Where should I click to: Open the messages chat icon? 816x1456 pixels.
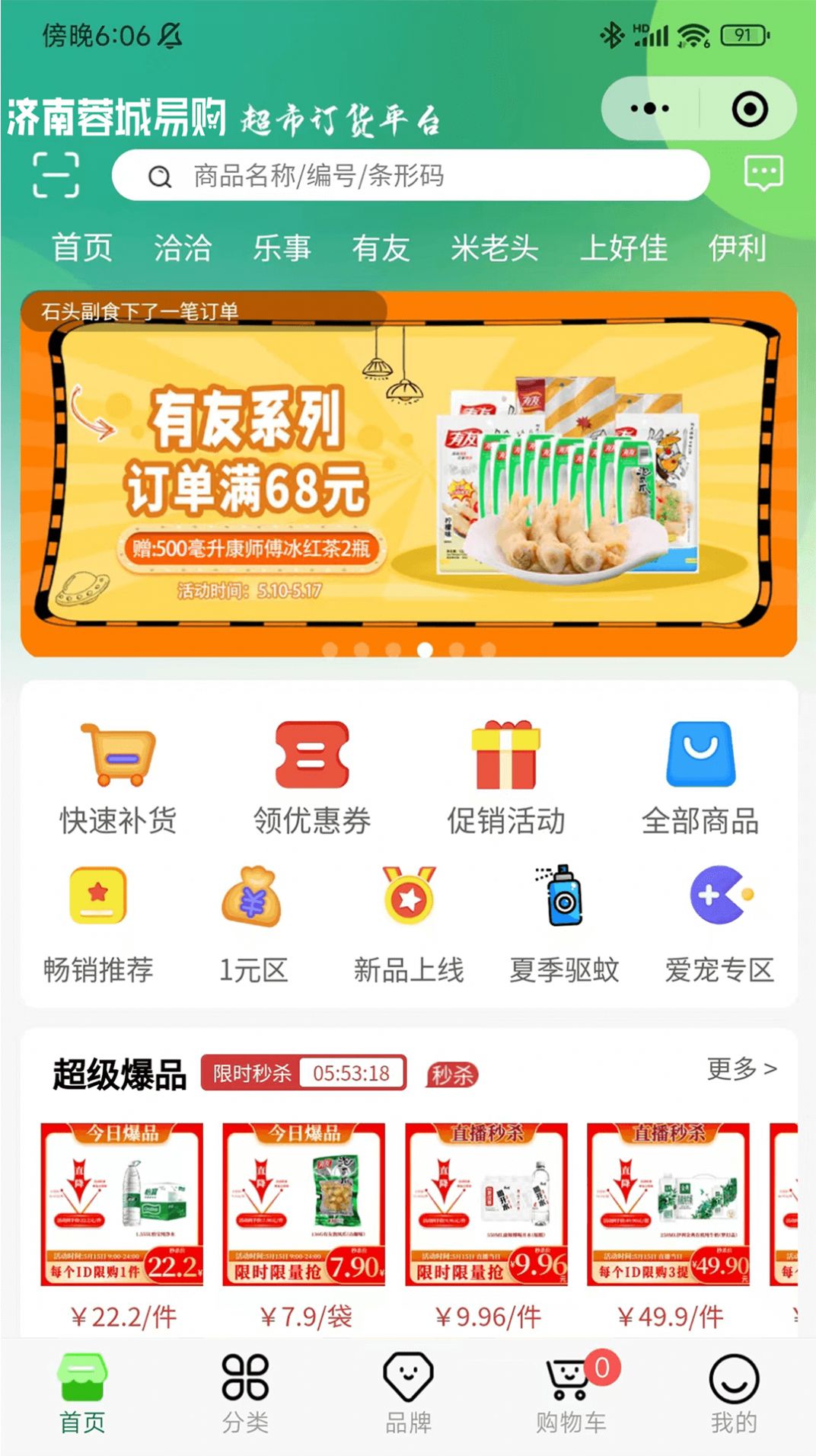pyautogui.click(x=763, y=174)
